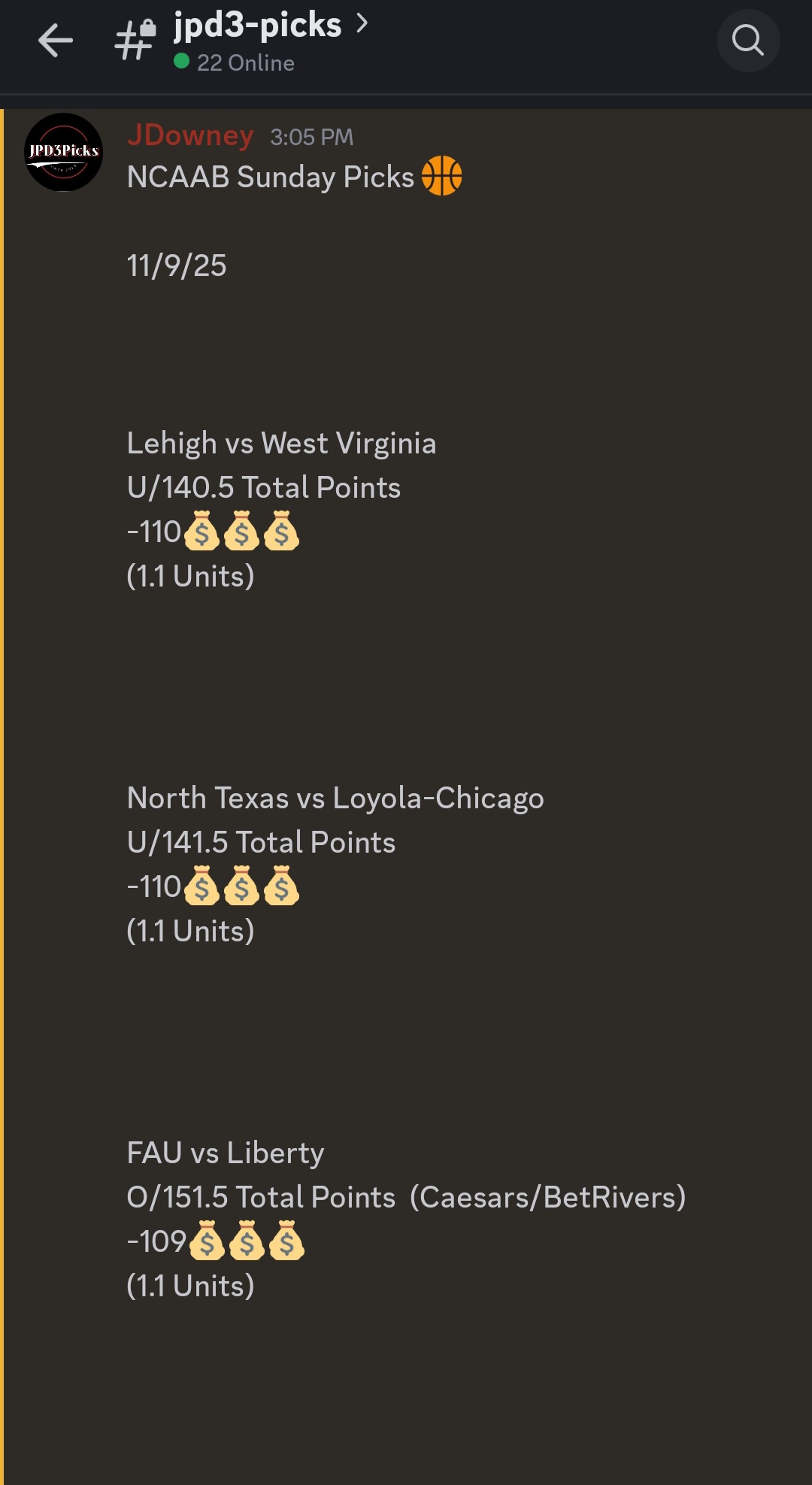Tap the JDowney username
The height and width of the screenshot is (1485, 812).
click(x=190, y=136)
